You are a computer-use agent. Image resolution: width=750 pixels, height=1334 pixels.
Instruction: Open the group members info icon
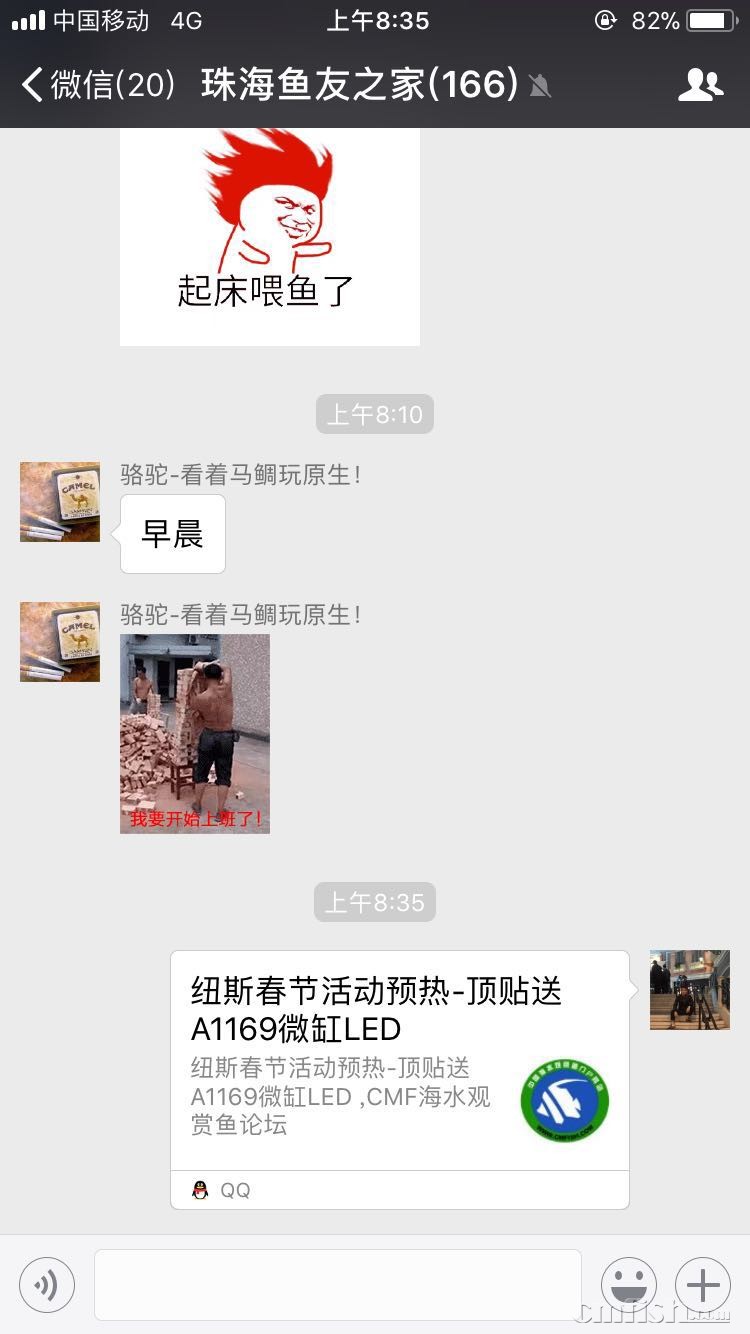699,85
